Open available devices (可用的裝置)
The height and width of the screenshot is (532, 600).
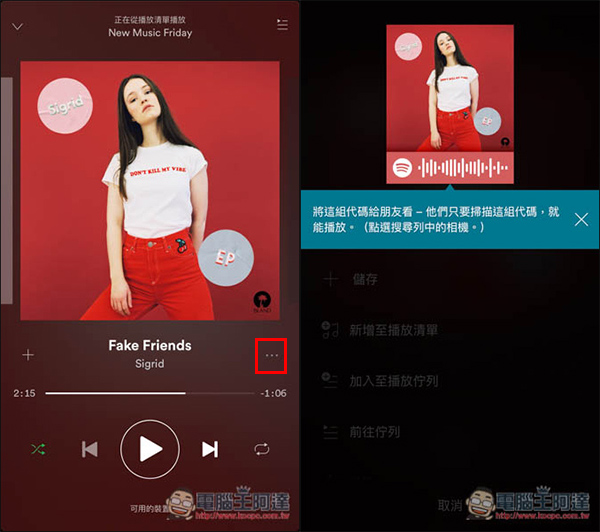click(150, 508)
